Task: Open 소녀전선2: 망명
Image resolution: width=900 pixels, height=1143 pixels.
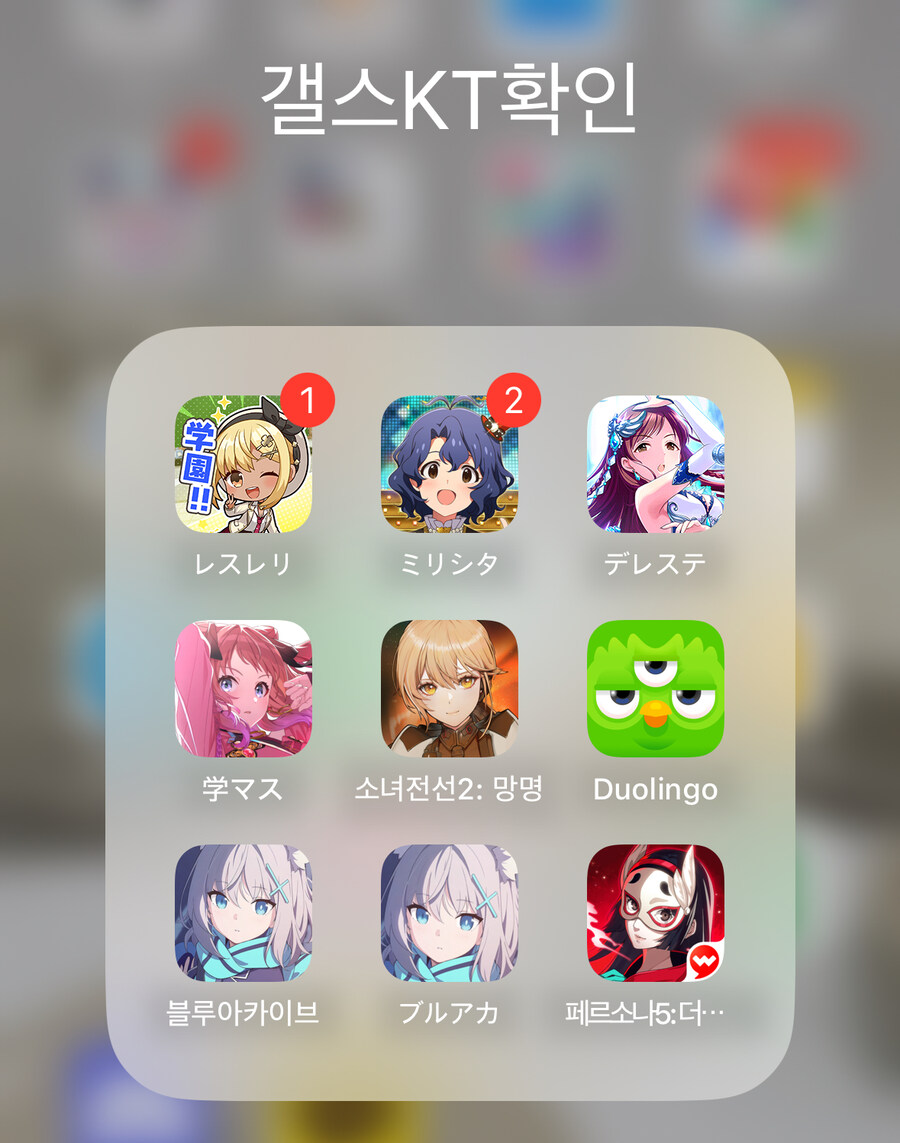Action: [x=449, y=689]
